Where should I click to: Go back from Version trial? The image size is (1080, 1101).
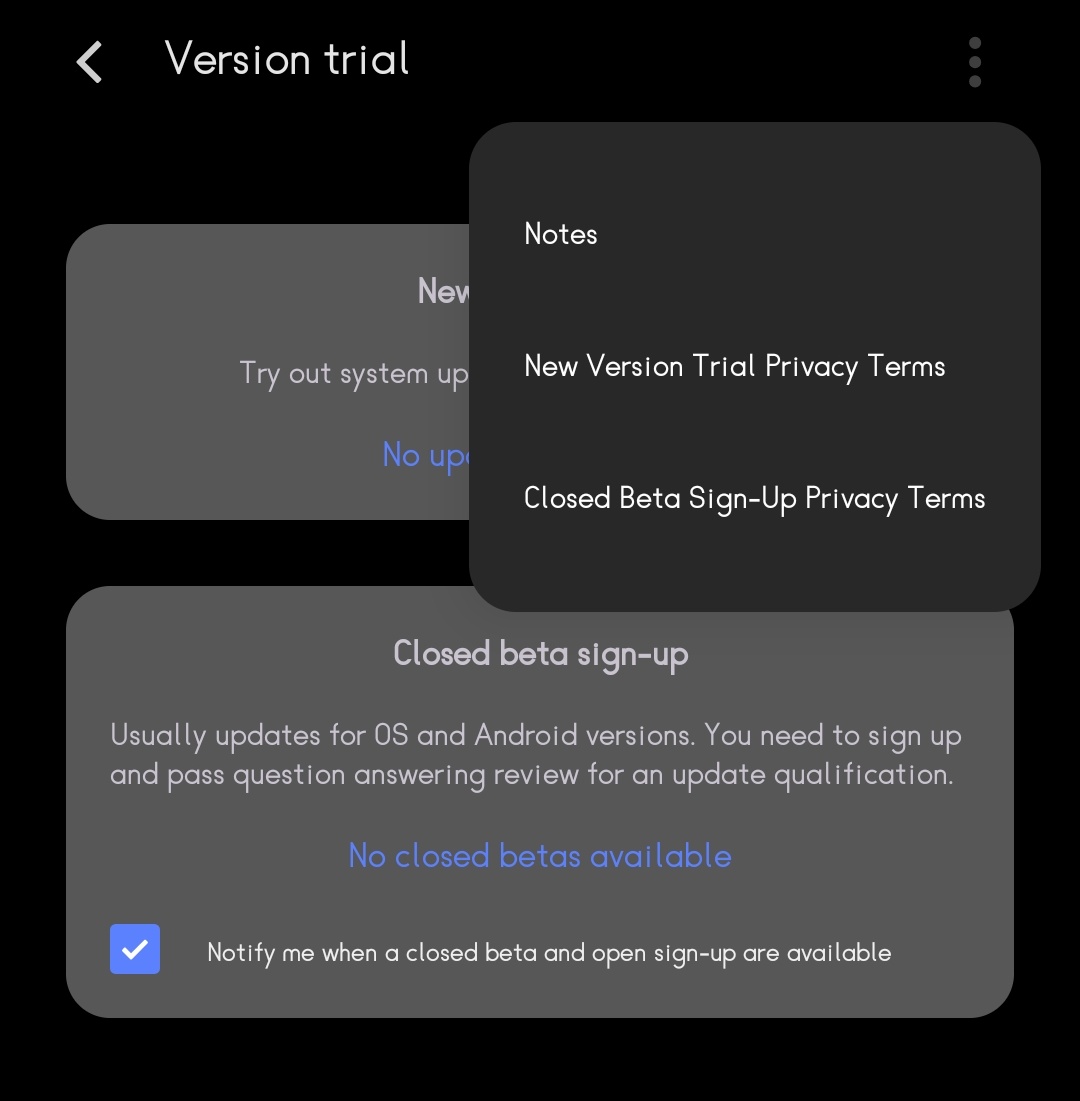coord(90,62)
